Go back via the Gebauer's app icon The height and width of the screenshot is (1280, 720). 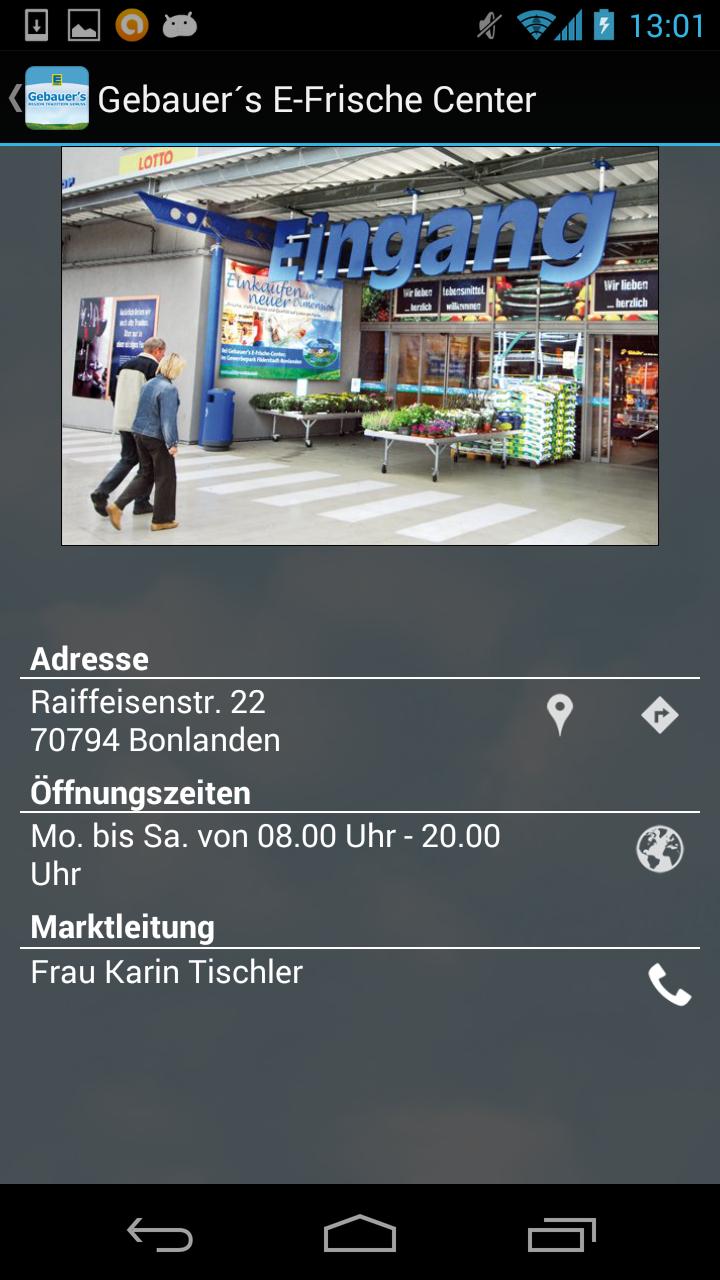[55, 98]
